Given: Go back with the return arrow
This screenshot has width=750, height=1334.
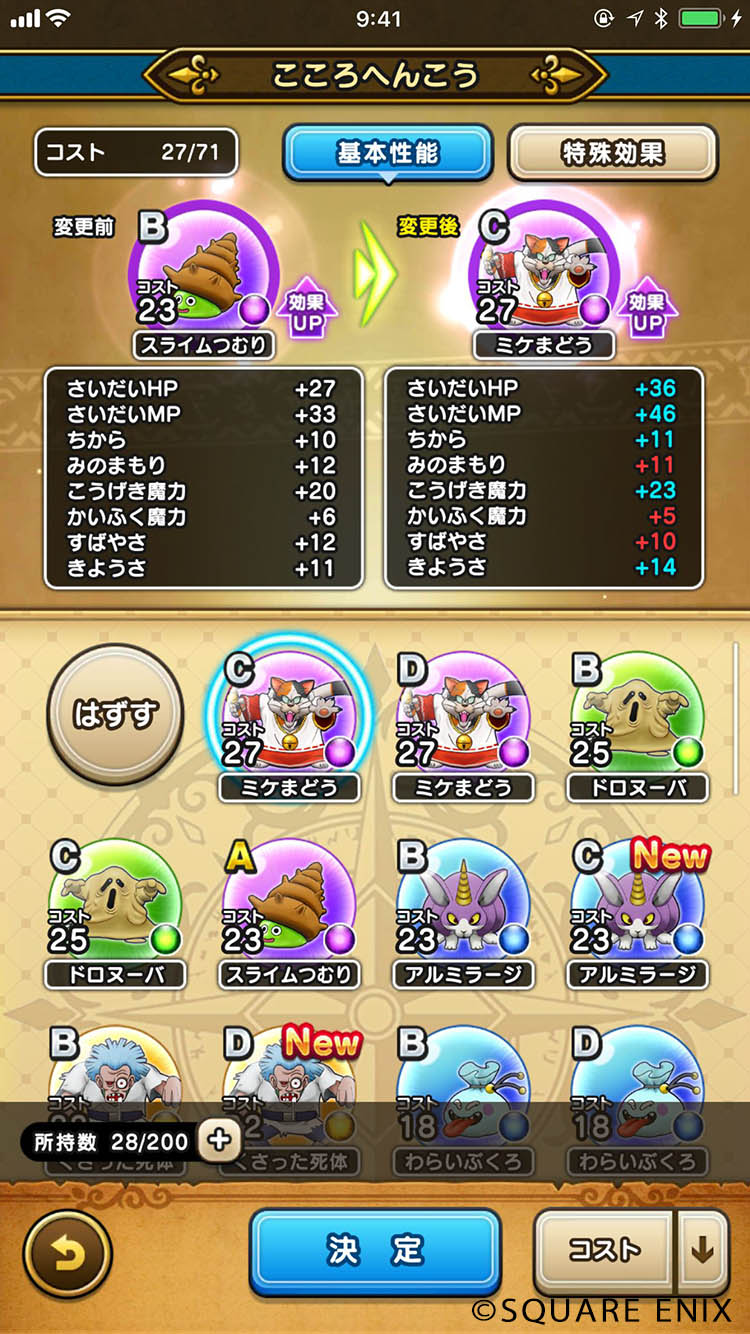Looking at the screenshot, I should tap(67, 1253).
